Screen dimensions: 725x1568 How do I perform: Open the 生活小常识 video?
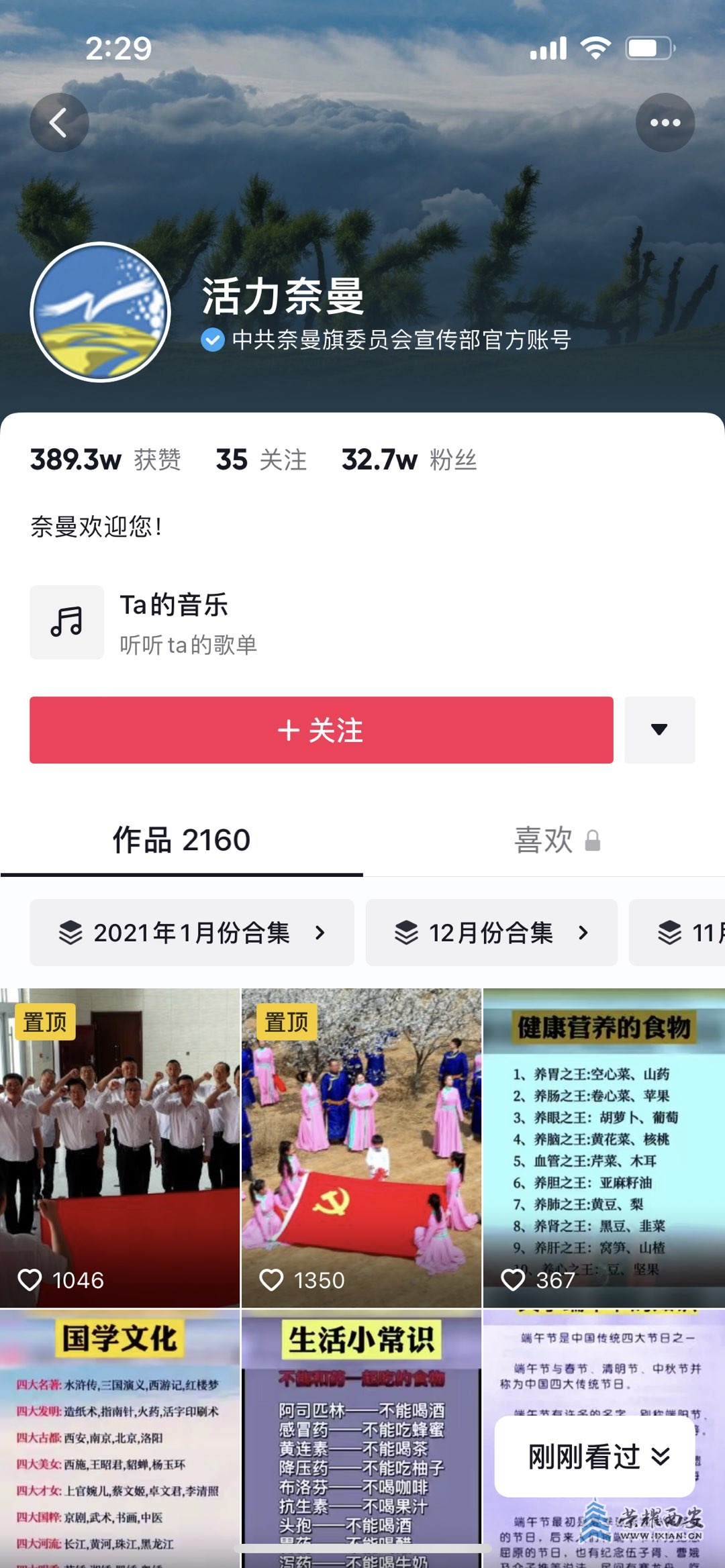click(361, 1436)
